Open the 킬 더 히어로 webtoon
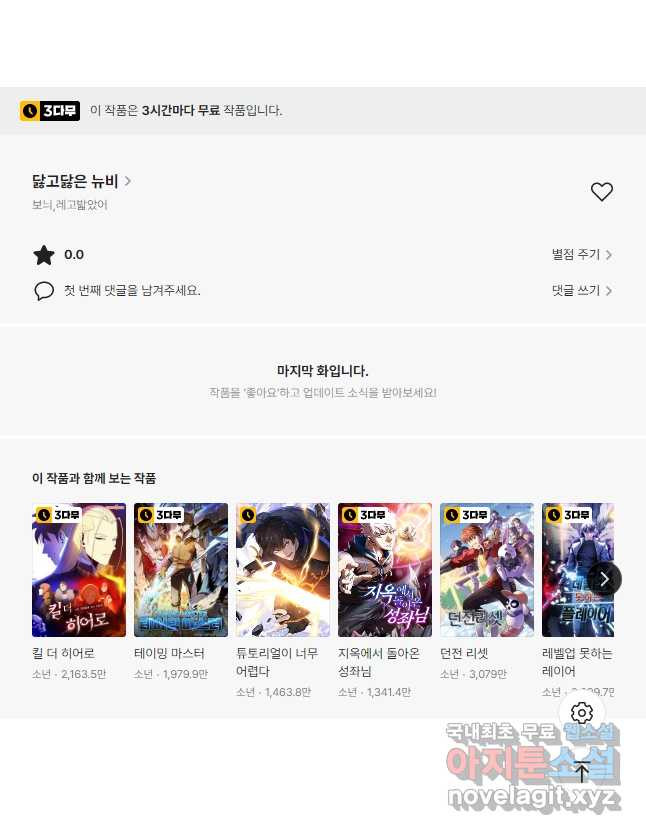Image resolution: width=646 pixels, height=835 pixels. tap(79, 570)
